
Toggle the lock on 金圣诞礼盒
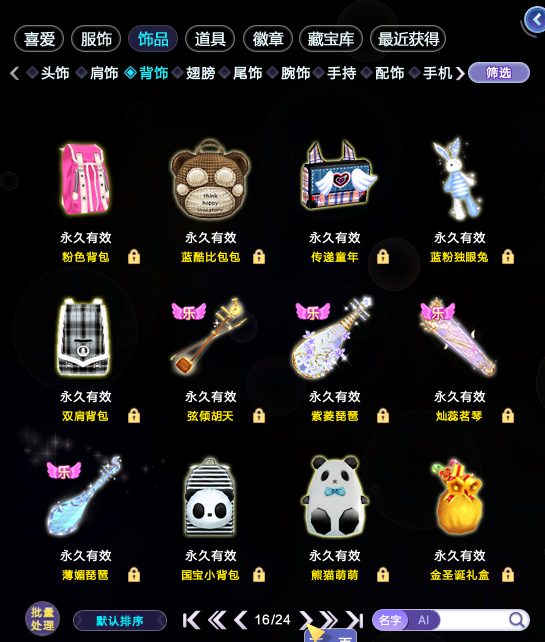[508, 574]
